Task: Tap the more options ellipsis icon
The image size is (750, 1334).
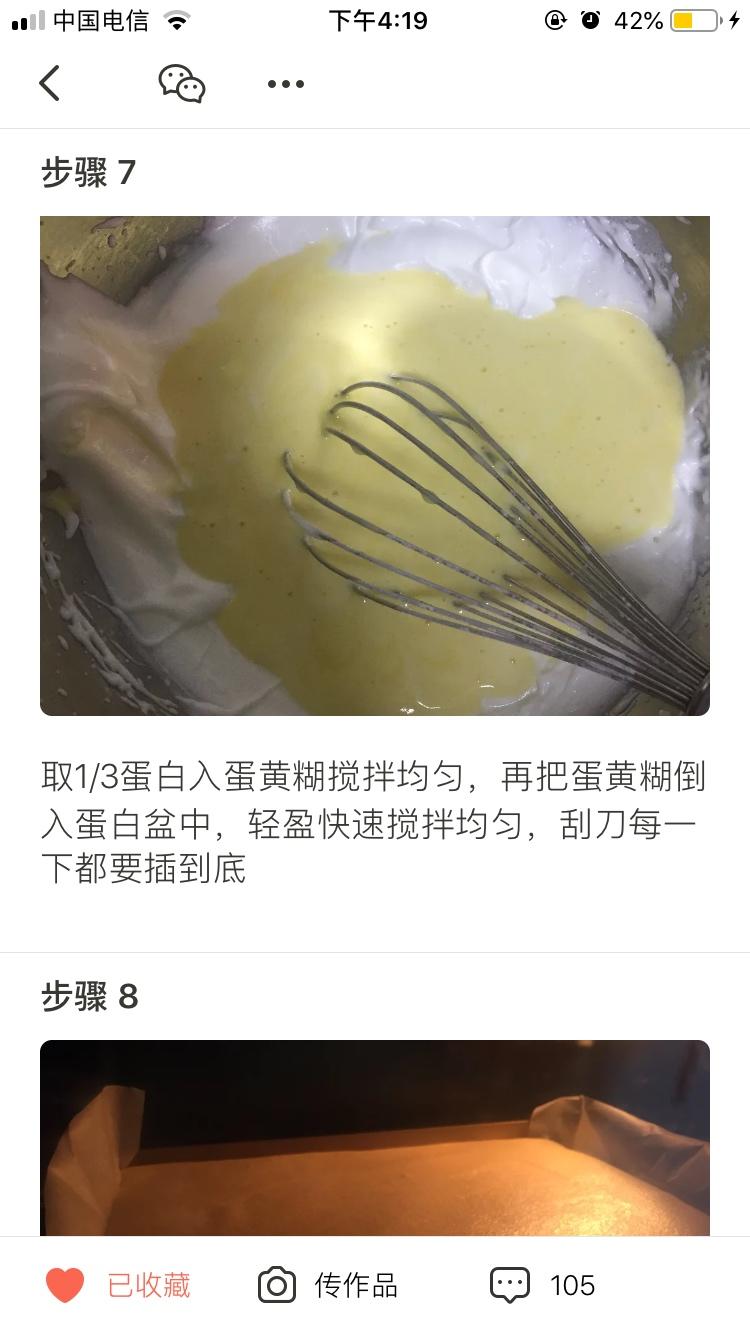Action: coord(285,83)
